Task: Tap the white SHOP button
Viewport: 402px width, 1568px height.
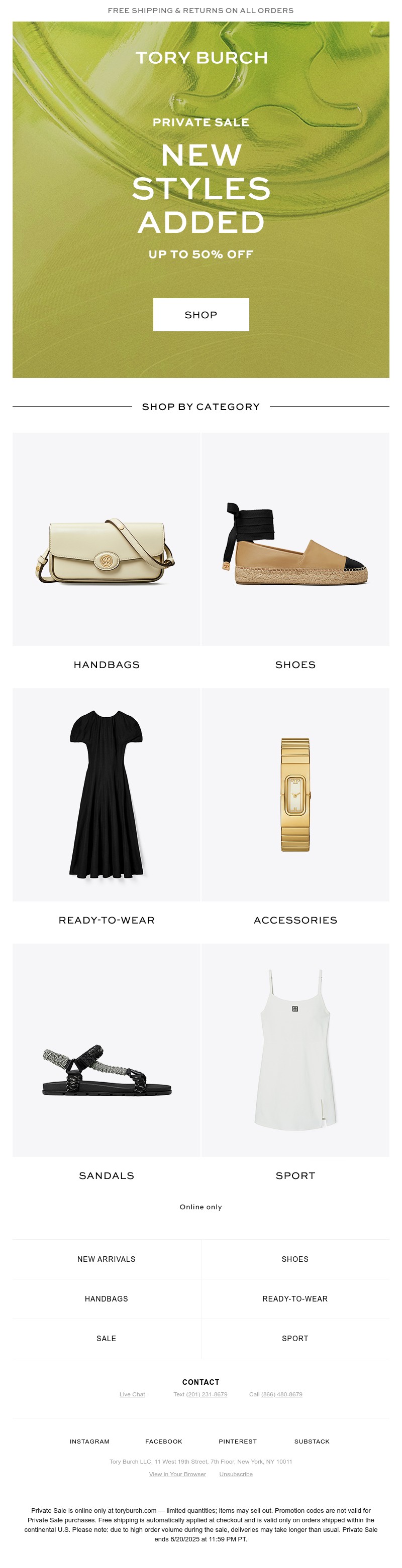Action: (200, 315)
